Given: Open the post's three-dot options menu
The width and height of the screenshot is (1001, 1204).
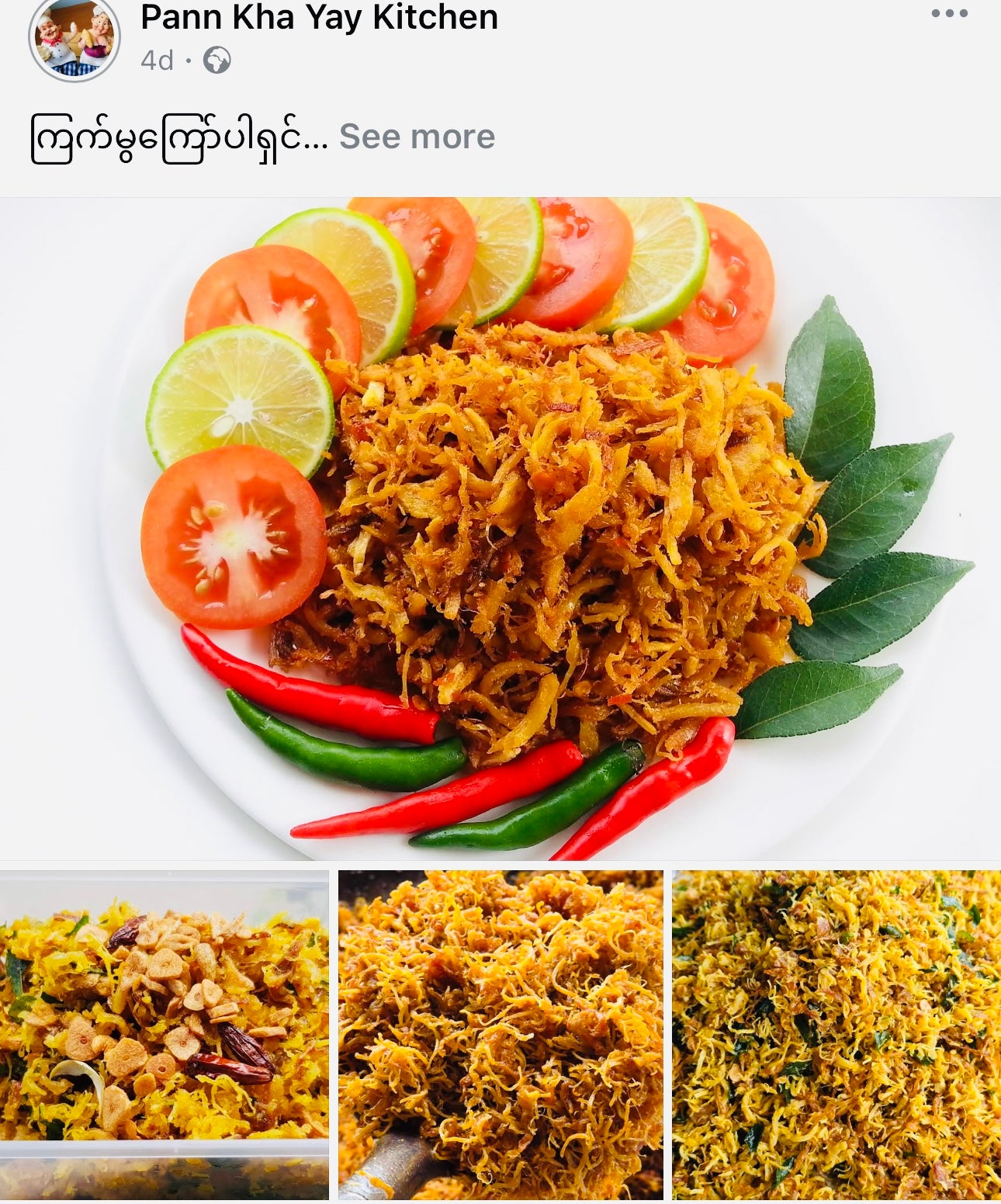Looking at the screenshot, I should tap(949, 14).
